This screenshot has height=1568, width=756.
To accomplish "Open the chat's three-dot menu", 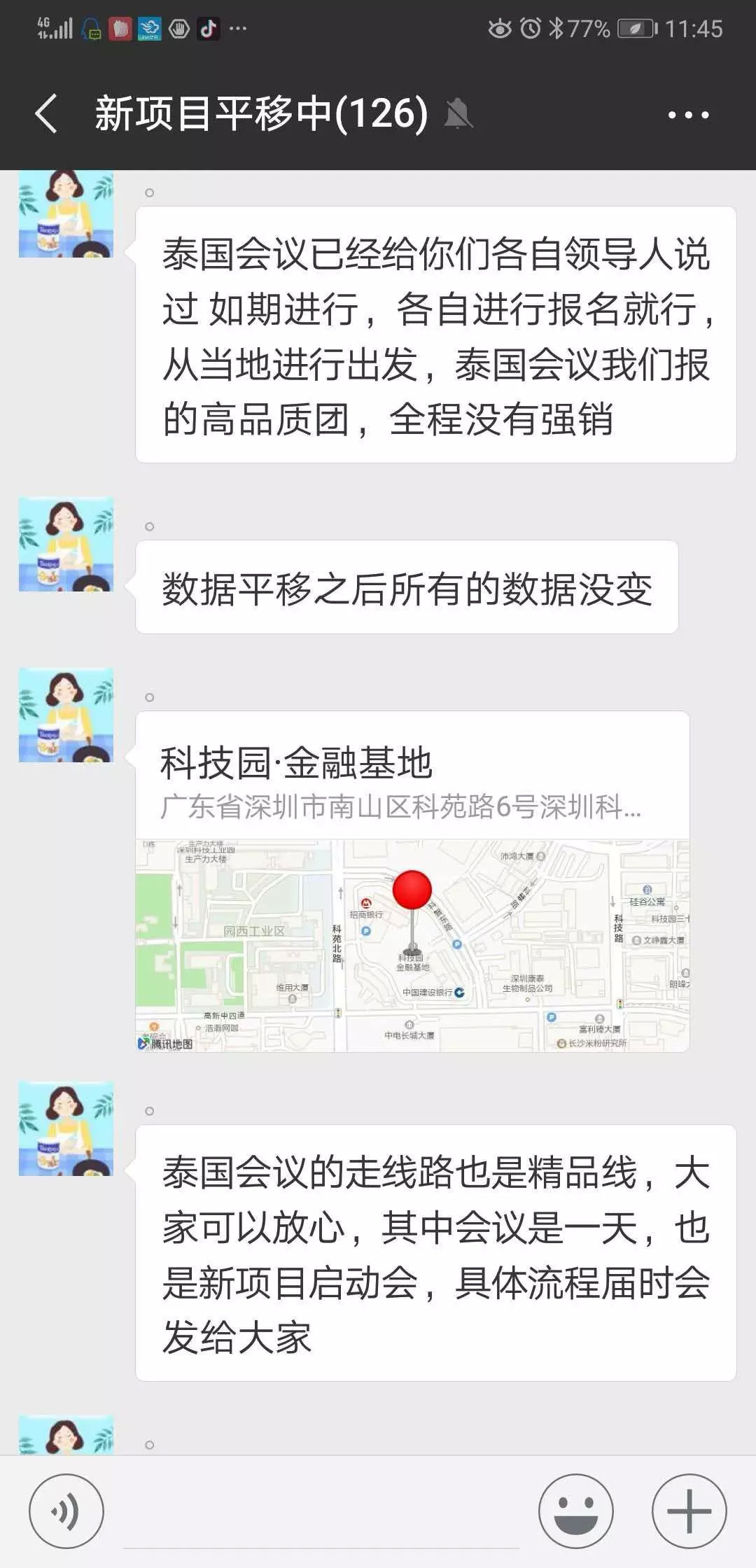I will point(688,114).
